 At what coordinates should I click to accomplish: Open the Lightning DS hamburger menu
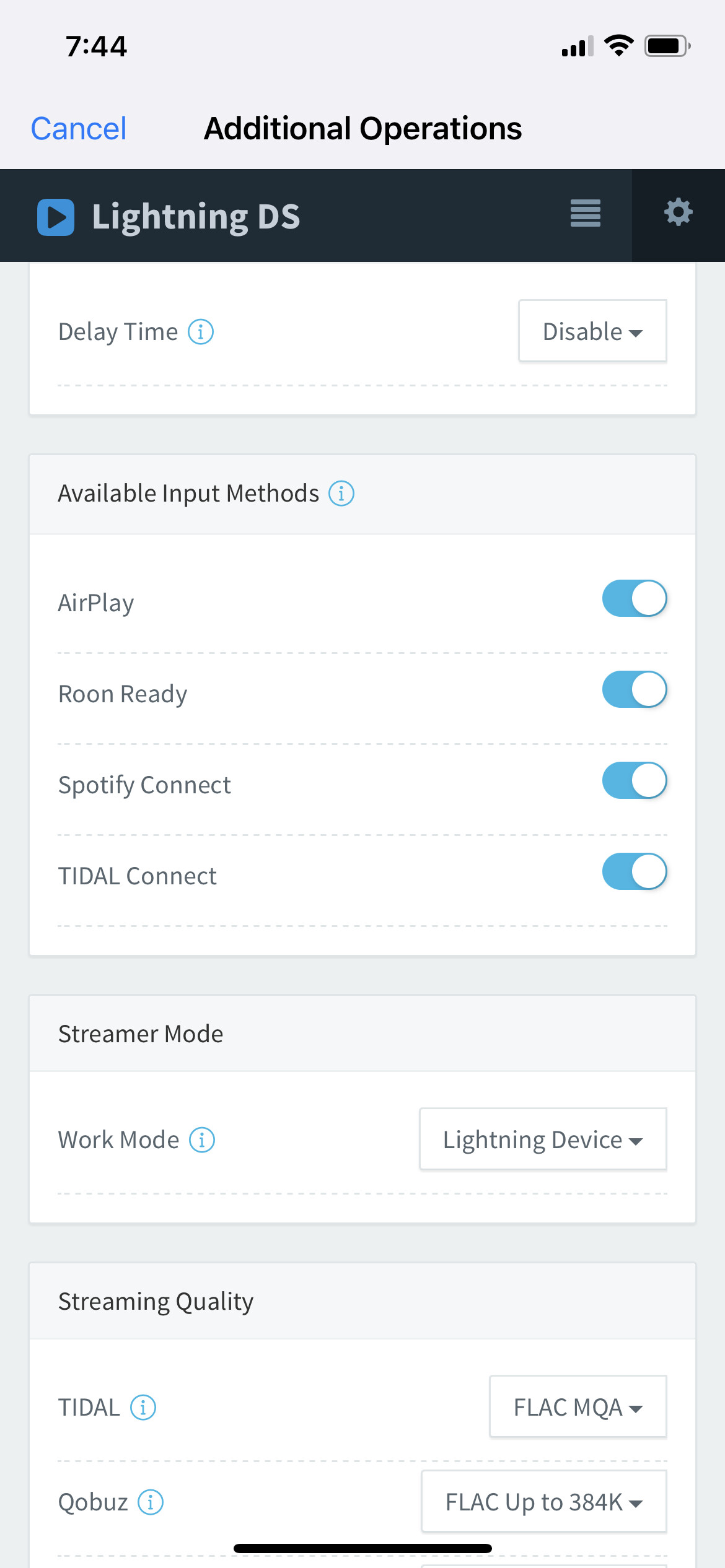click(586, 214)
